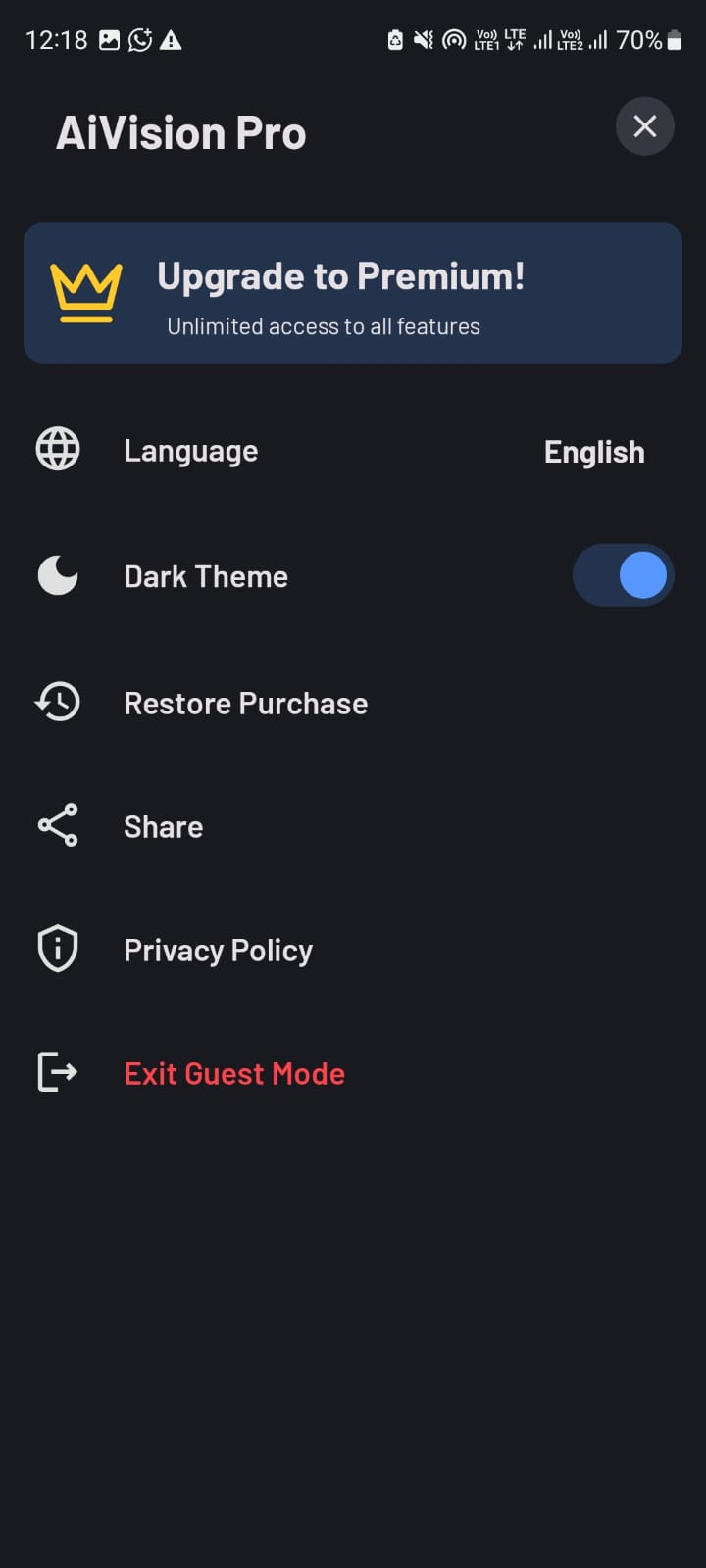
Task: Select Restore Purchase
Action: [245, 703]
